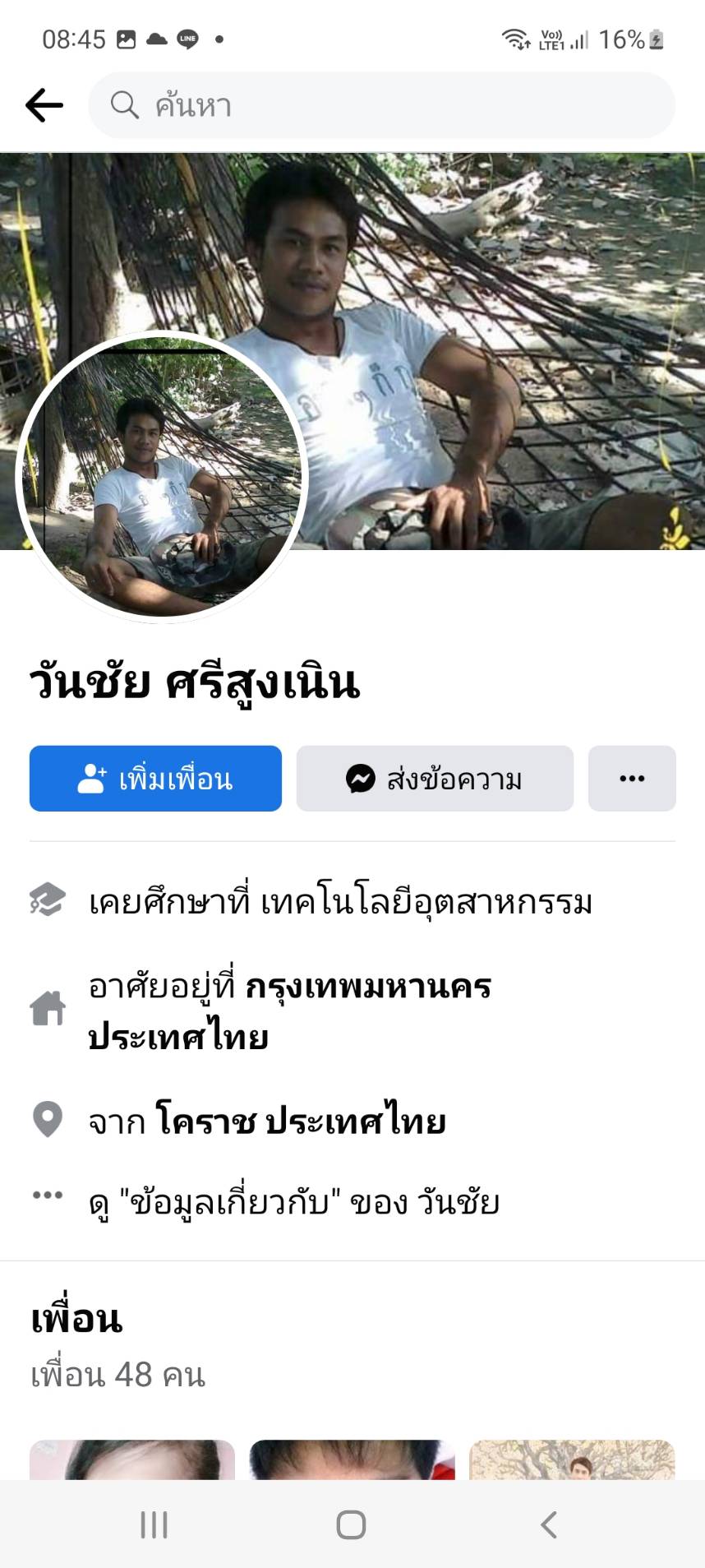Open the โคราช hometown row

[267, 1122]
